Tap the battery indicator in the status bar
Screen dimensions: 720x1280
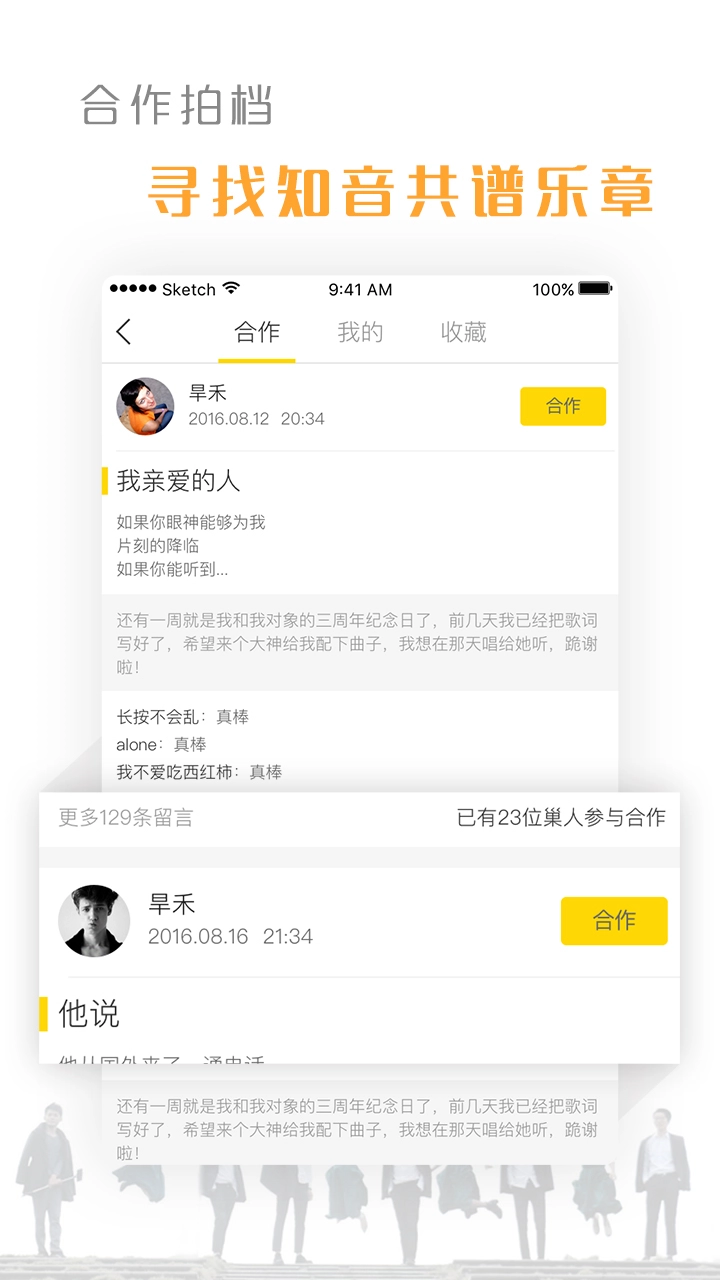click(x=592, y=289)
